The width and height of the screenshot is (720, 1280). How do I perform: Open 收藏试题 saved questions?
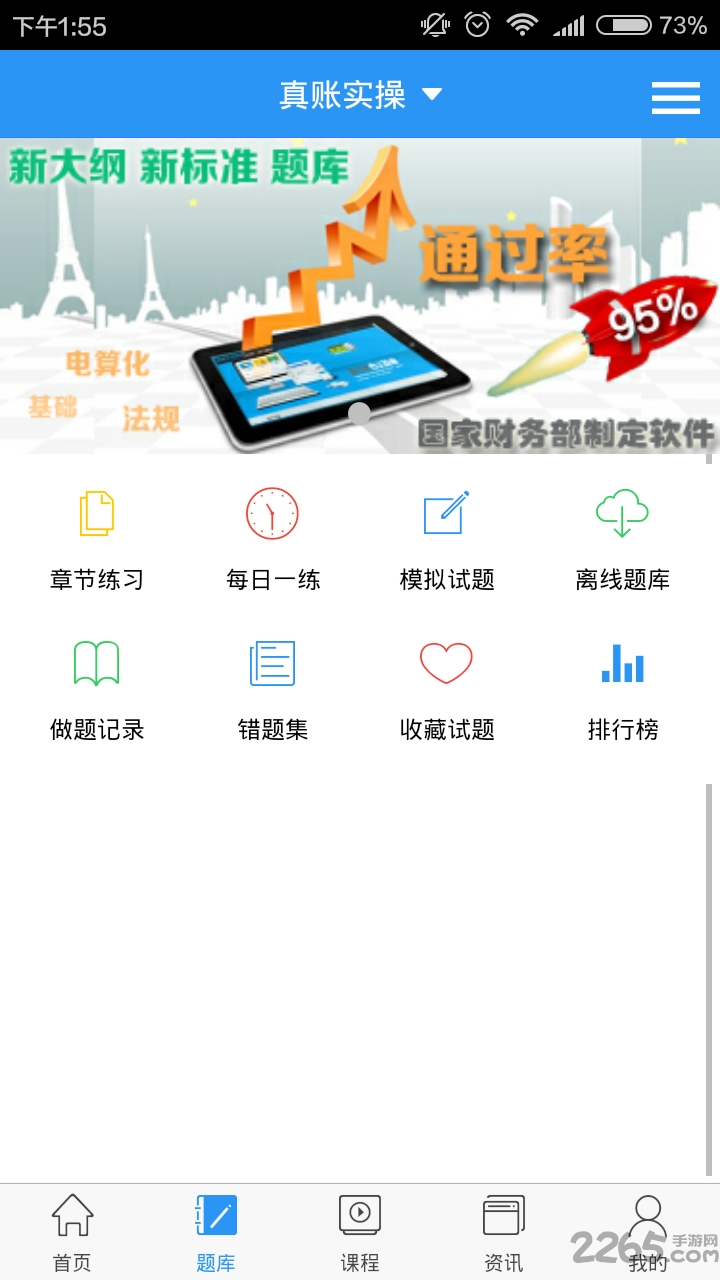coord(447,690)
